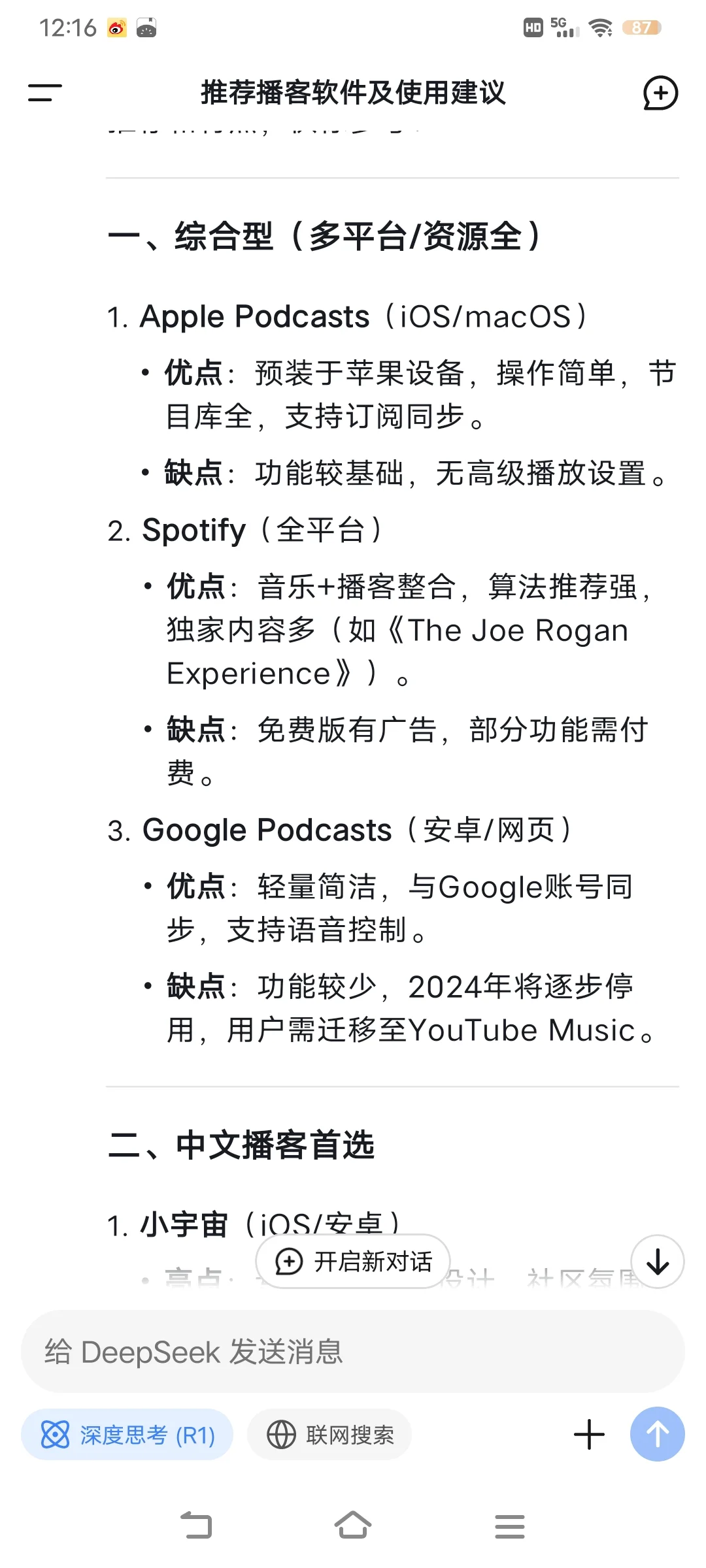Tap the 开启新对话 floating button
Viewport: 706px width, 1568px height.
click(353, 1261)
